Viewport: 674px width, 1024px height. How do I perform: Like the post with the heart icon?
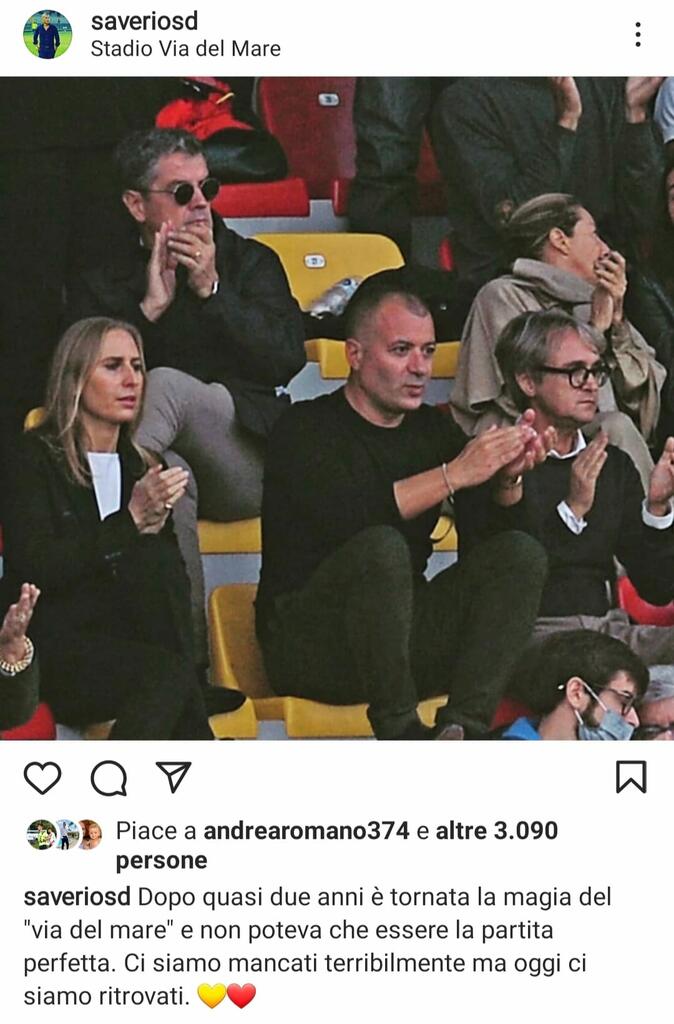(42, 777)
